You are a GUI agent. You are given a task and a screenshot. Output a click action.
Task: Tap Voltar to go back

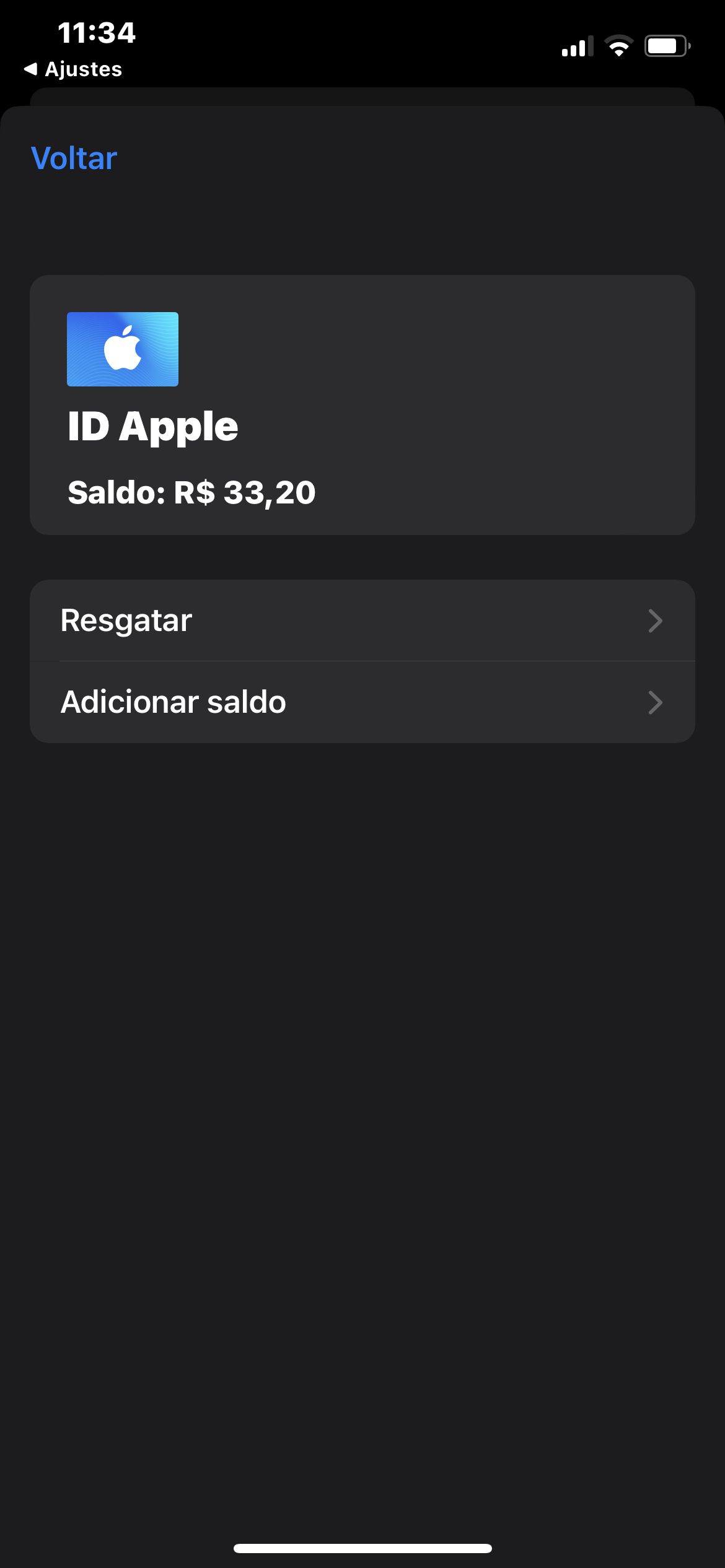[74, 159]
